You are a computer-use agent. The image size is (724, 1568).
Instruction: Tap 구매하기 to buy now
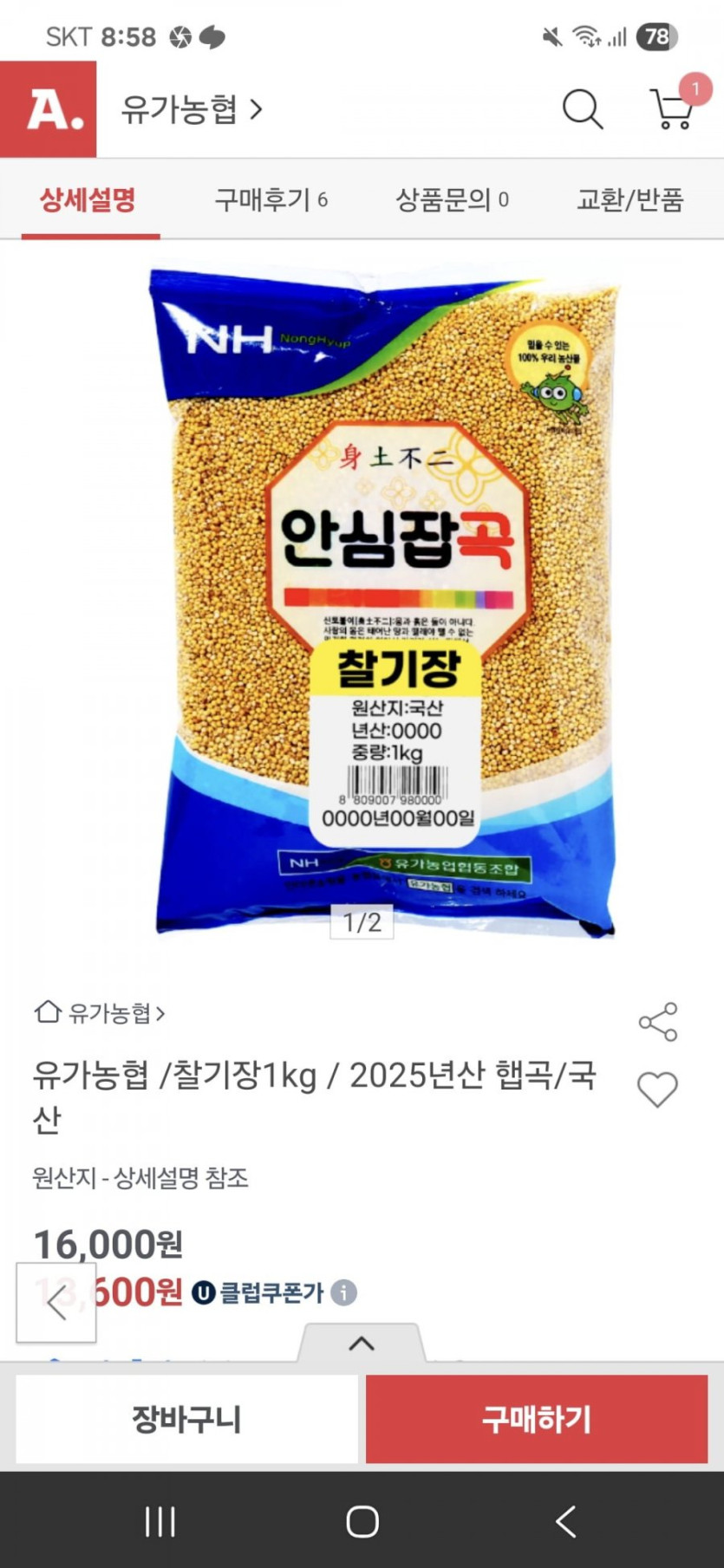[x=537, y=1419]
